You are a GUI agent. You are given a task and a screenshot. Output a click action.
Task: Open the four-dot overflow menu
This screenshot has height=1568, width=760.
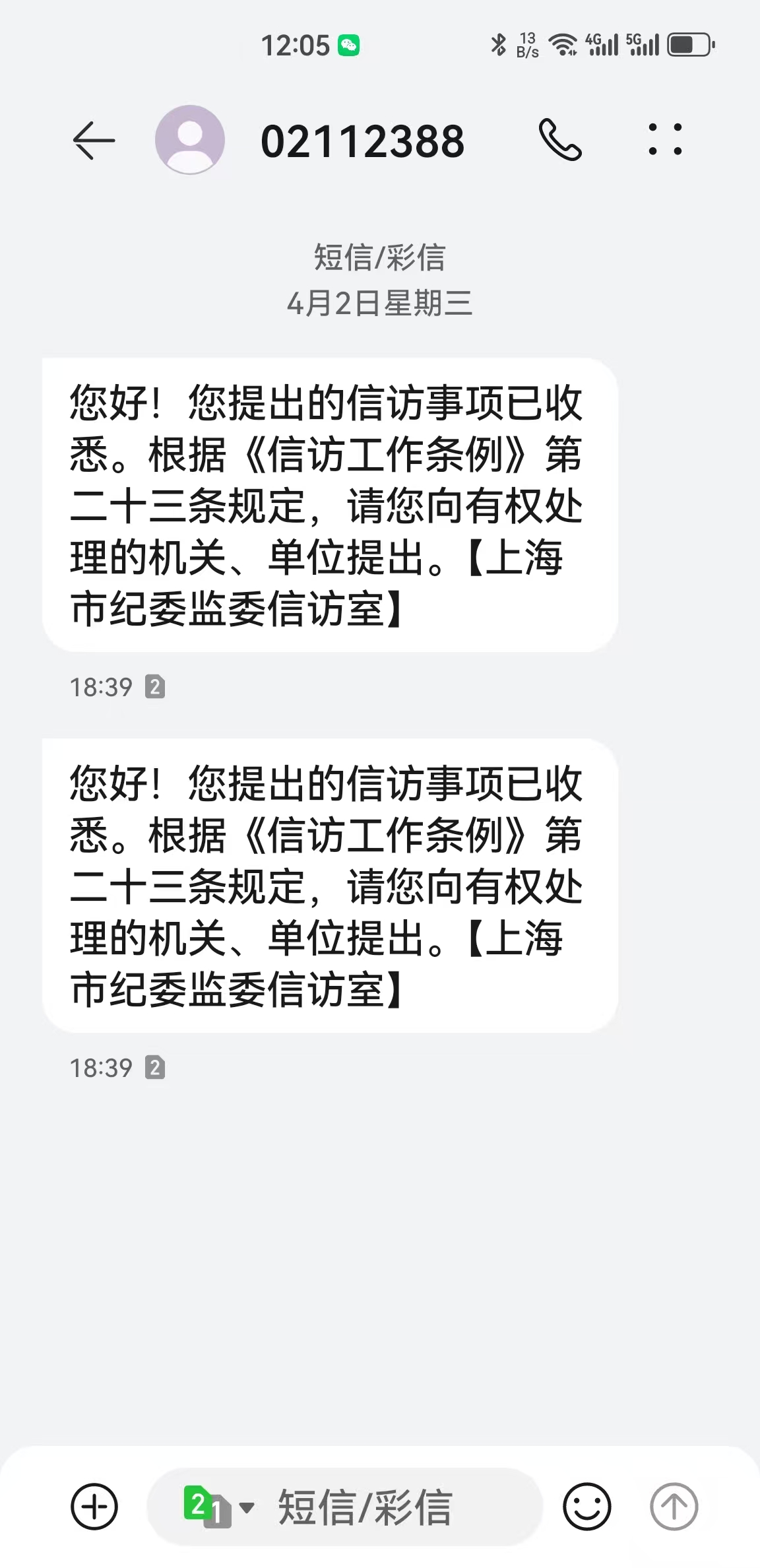[665, 140]
